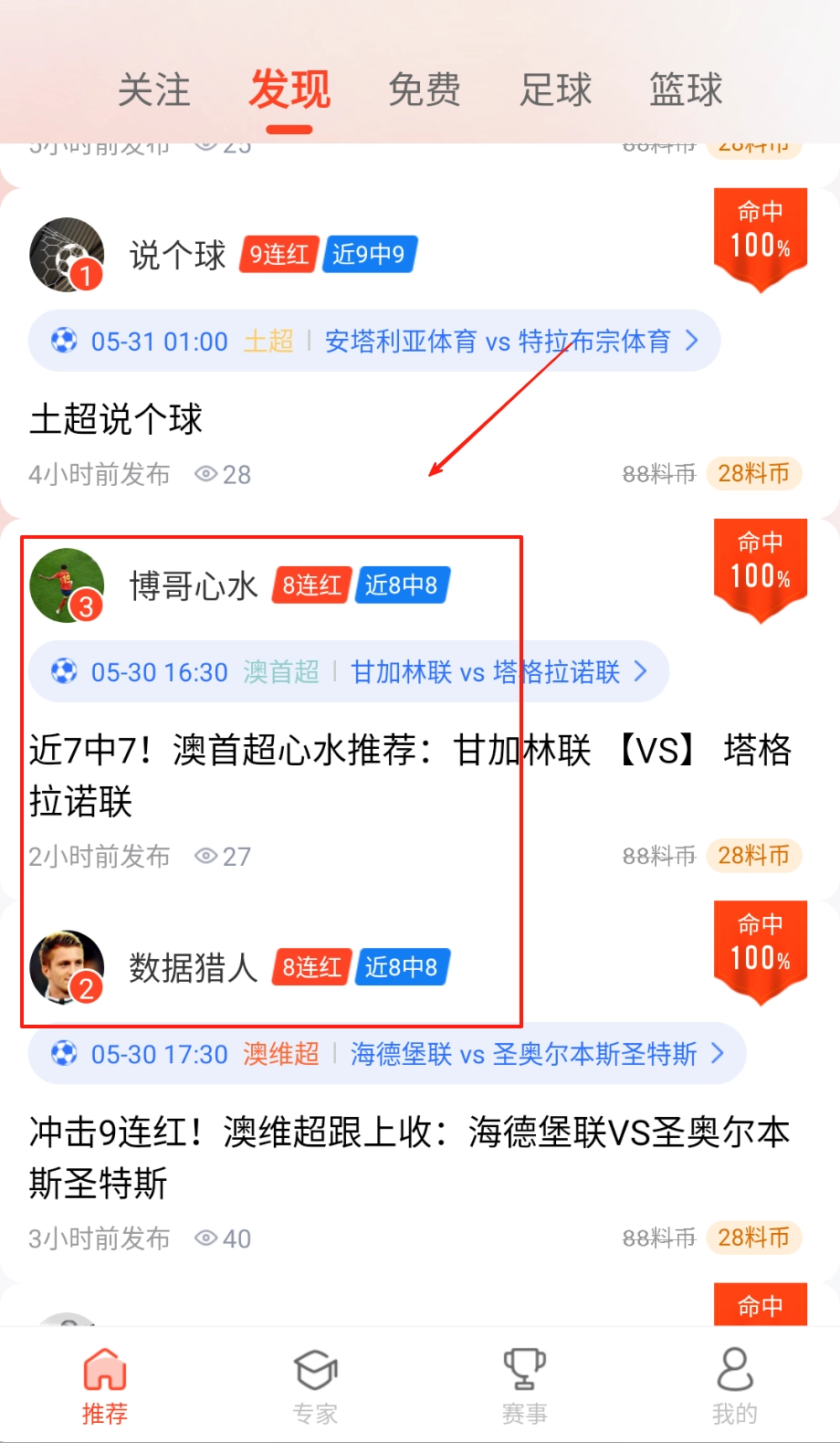The width and height of the screenshot is (840, 1443).
Task: Open the 我的 bottom tab
Action: (x=735, y=1385)
